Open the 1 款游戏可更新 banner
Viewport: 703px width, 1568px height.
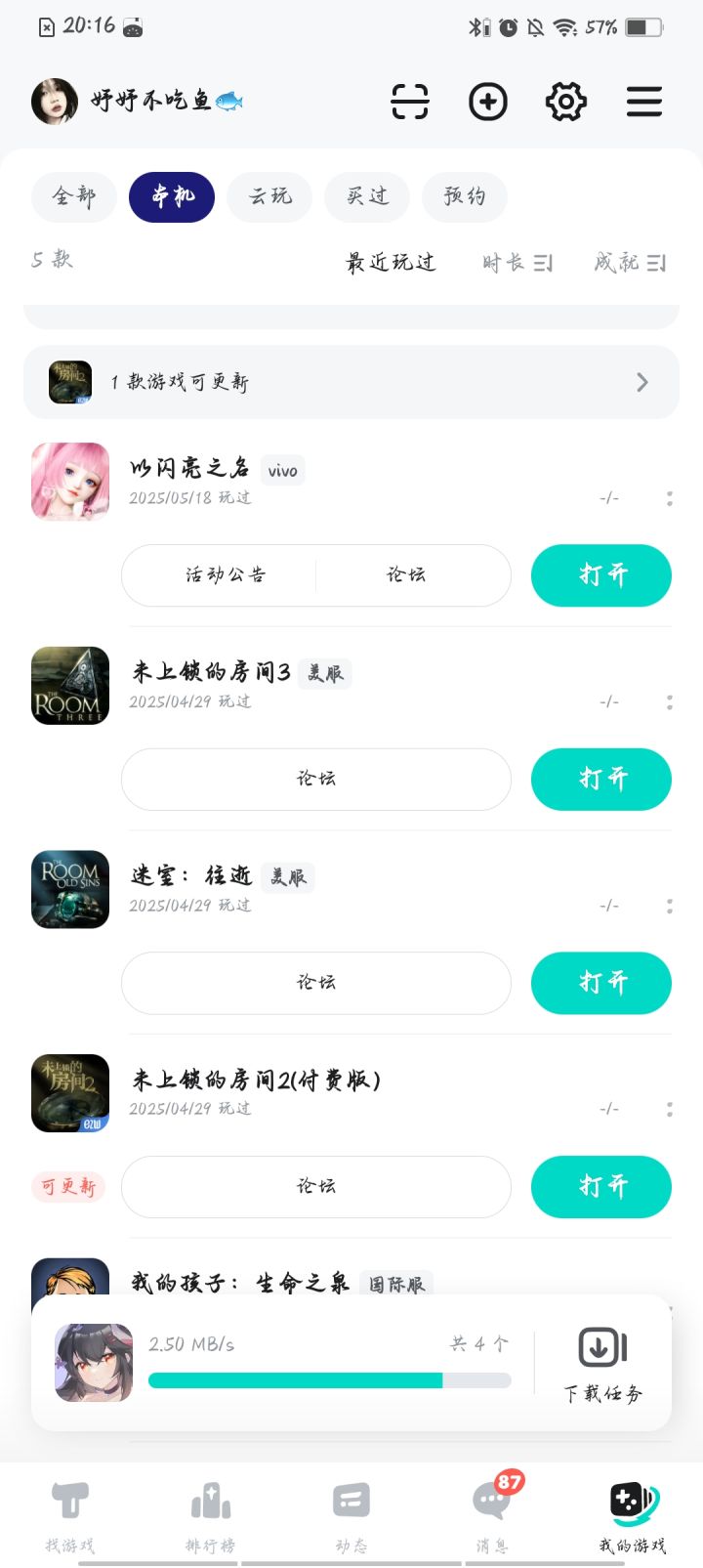coord(351,382)
